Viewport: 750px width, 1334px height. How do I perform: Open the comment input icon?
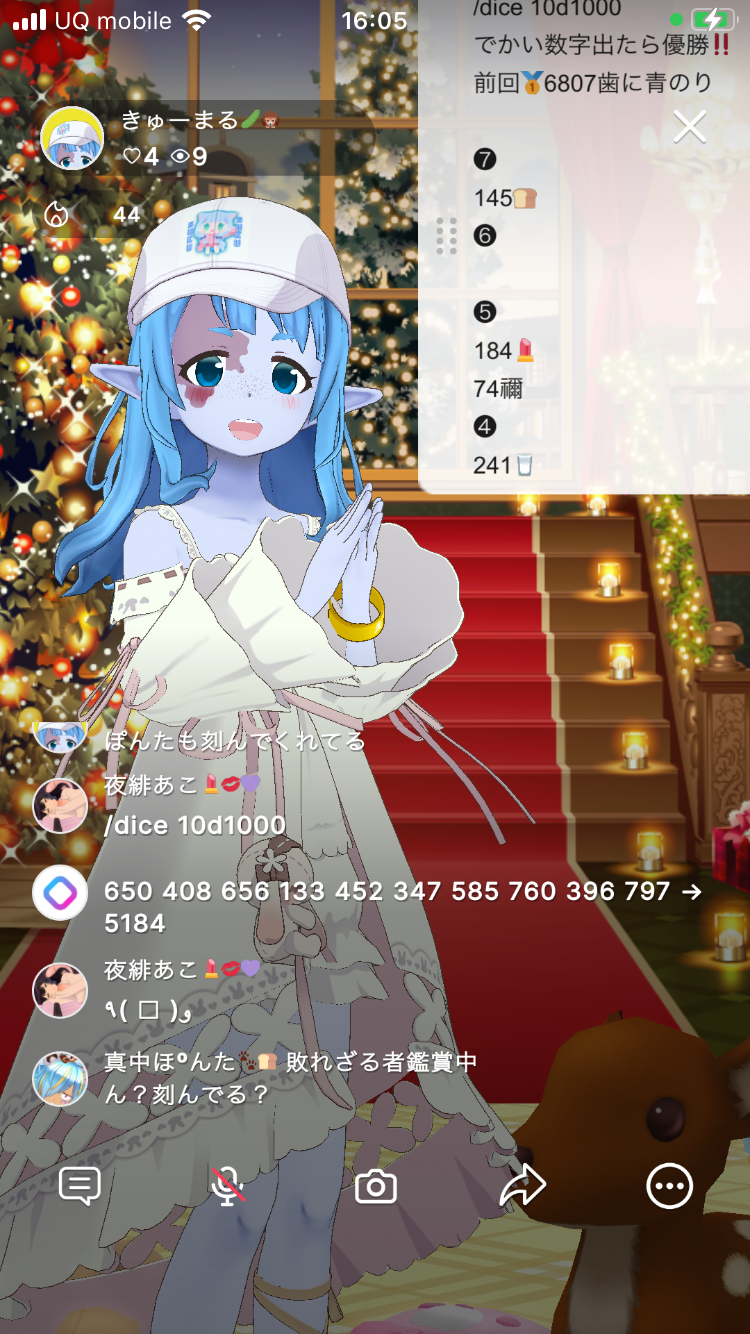(x=80, y=1186)
